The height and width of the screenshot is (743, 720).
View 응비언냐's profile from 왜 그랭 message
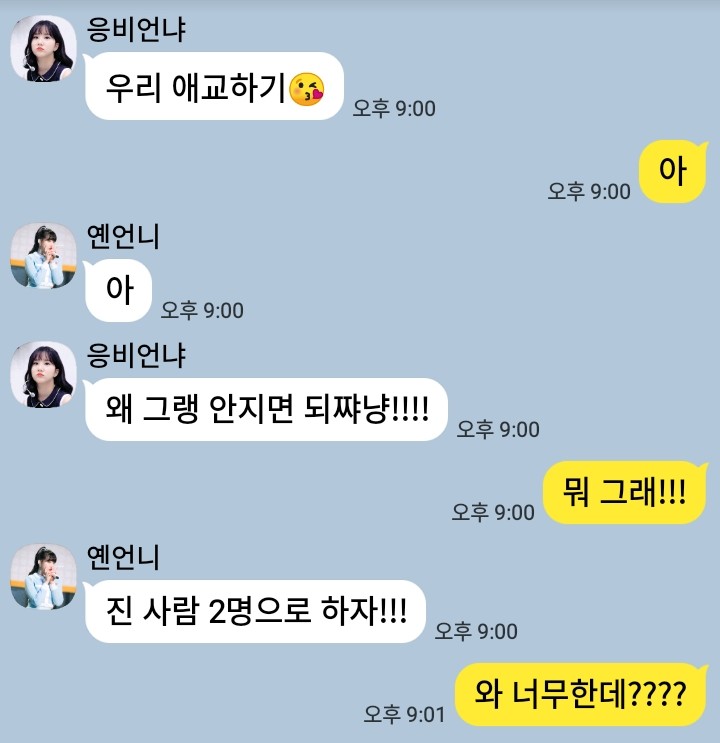pyautogui.click(x=43, y=373)
